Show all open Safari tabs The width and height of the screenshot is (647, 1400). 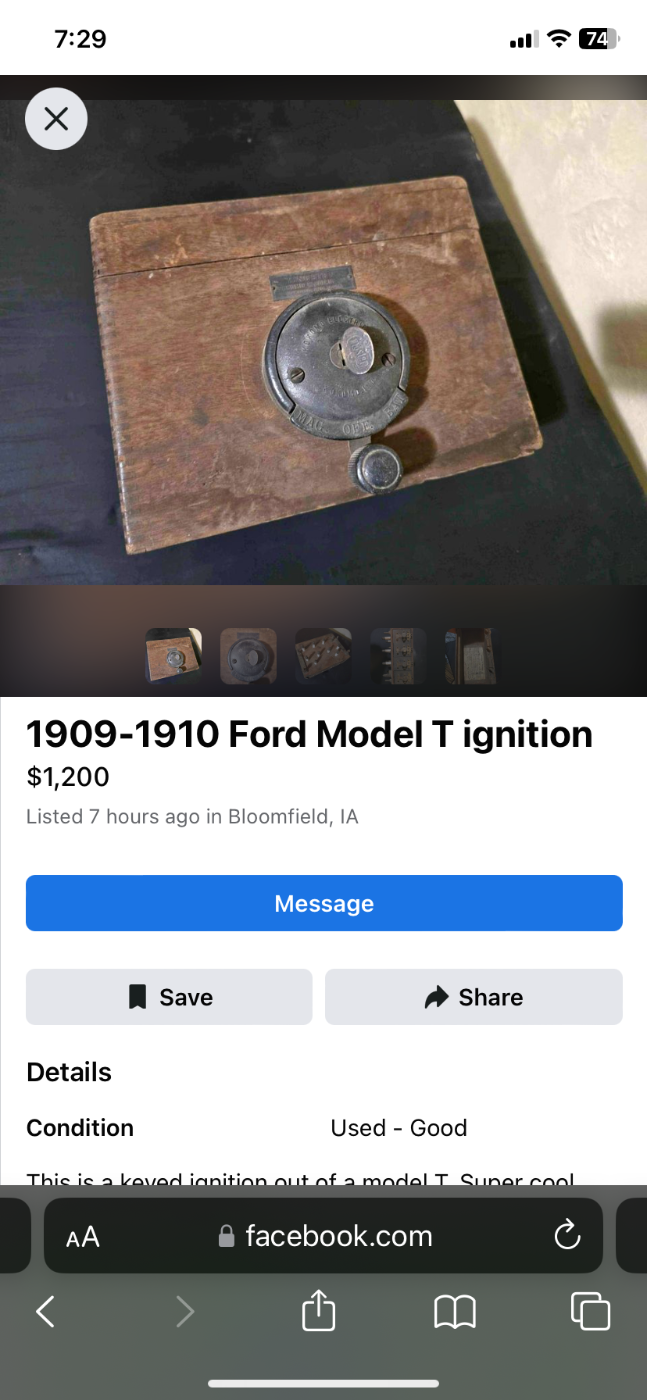pyautogui.click(x=590, y=1311)
